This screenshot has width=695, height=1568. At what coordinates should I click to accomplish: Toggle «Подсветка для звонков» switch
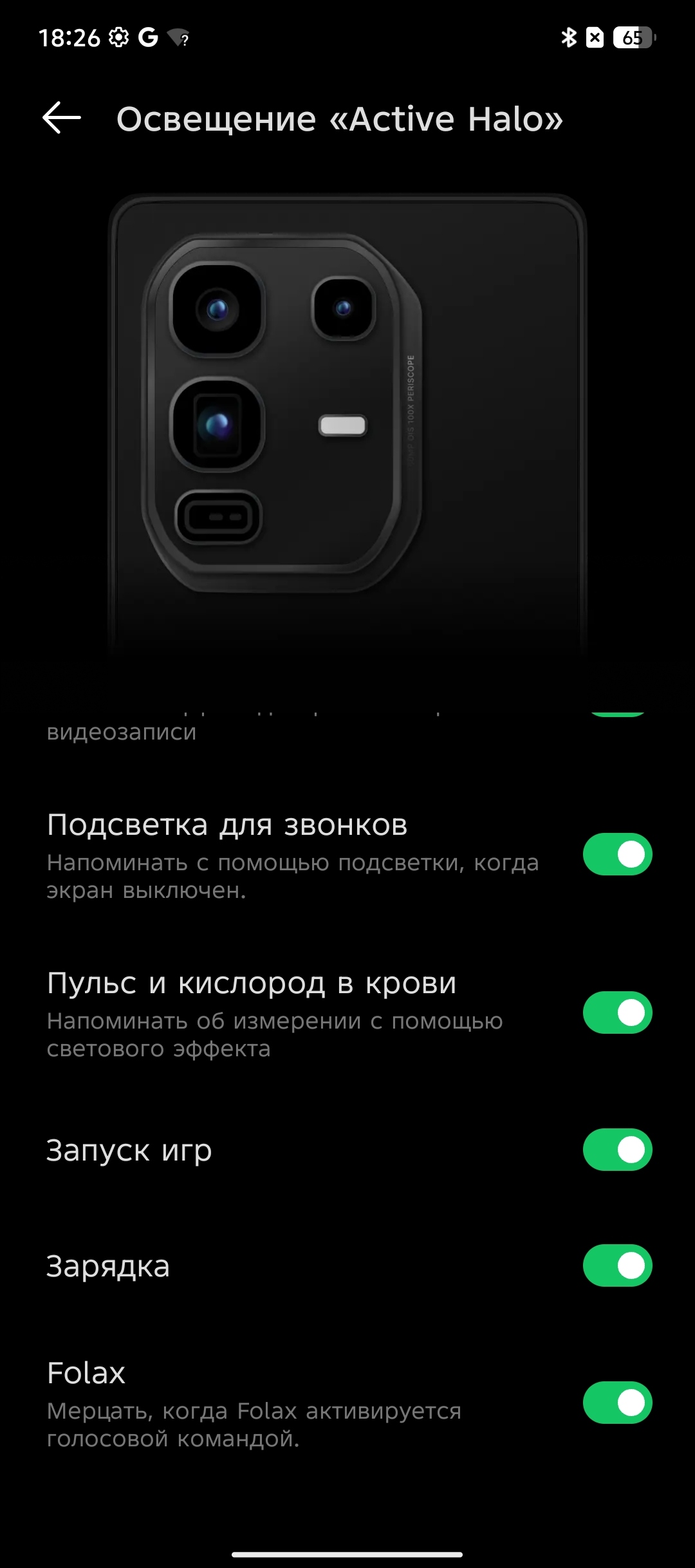[617, 854]
